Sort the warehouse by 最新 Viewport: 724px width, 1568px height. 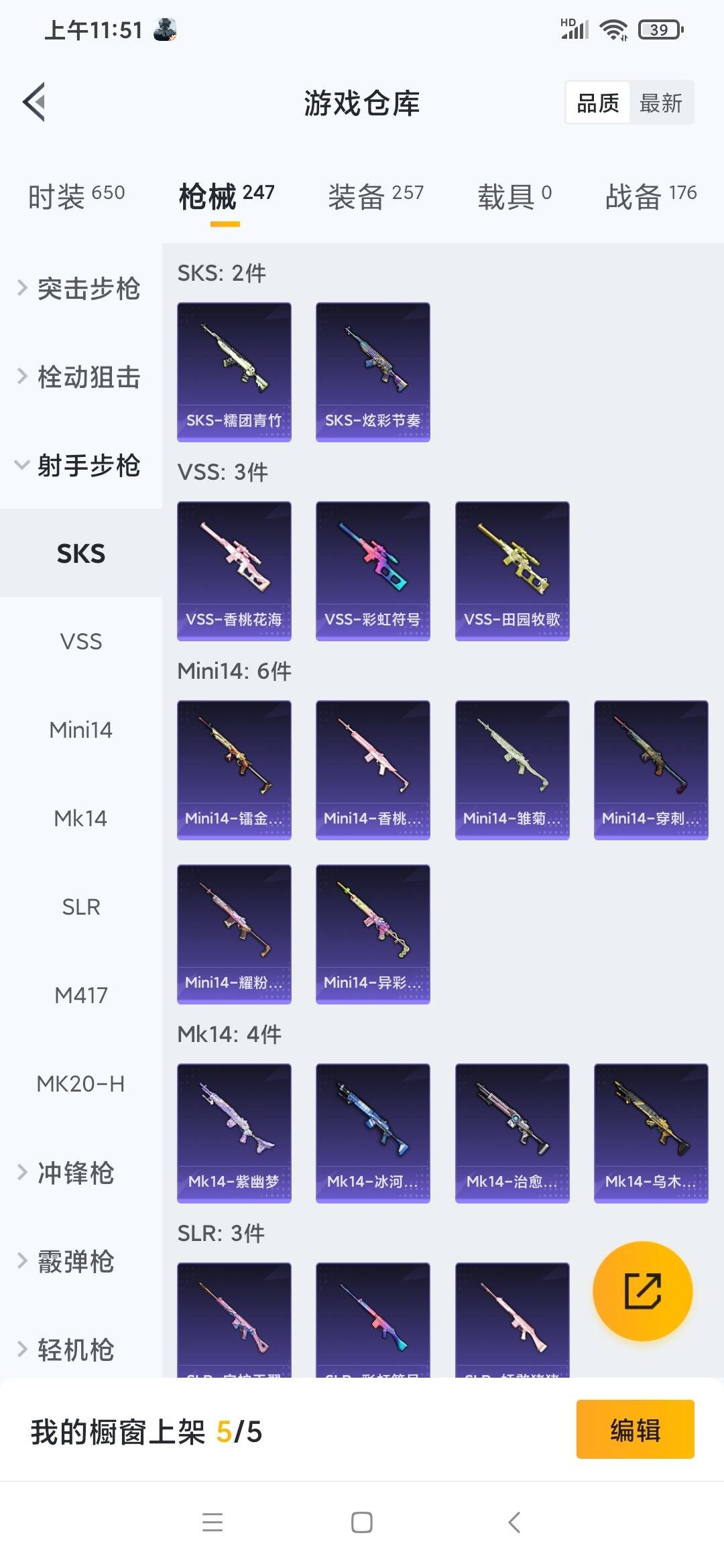(660, 103)
